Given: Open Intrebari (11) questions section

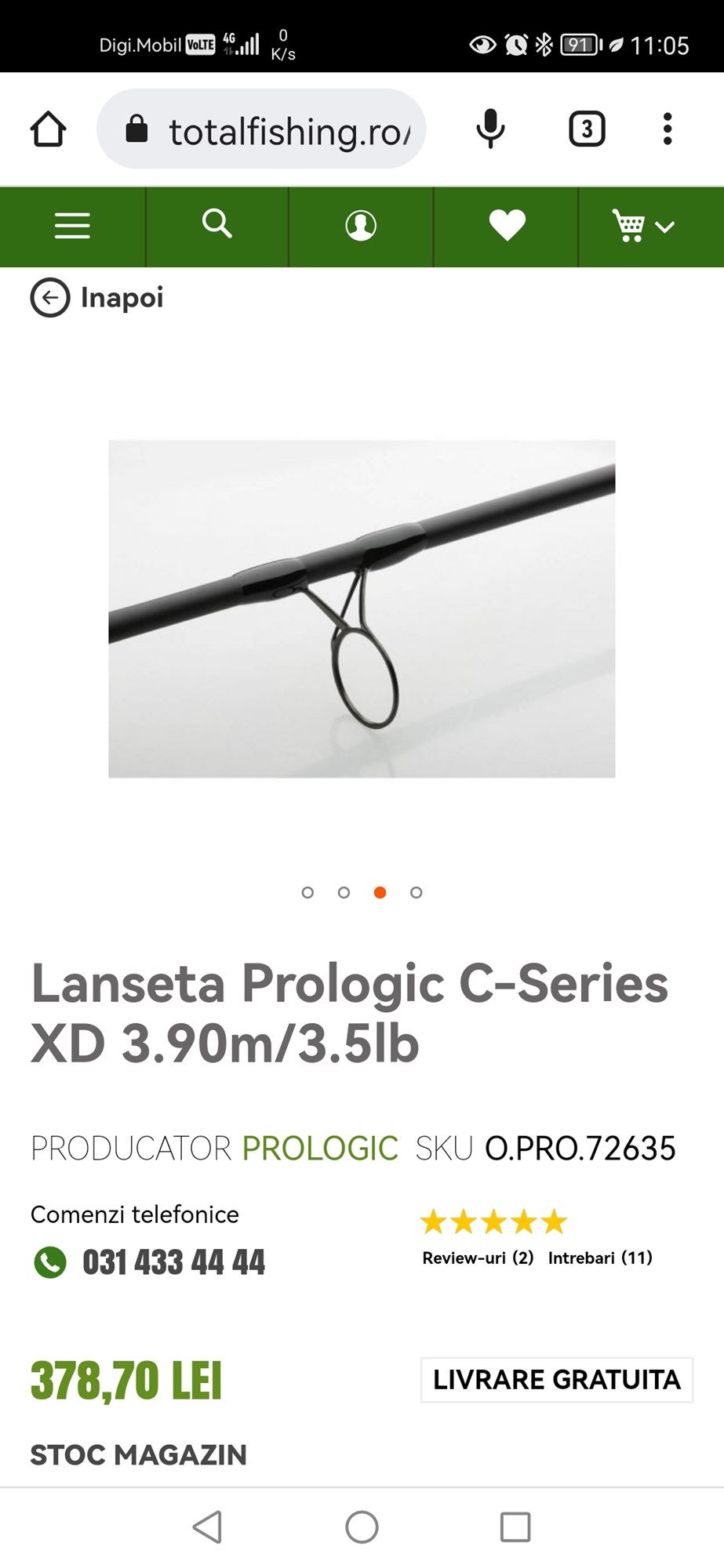Looking at the screenshot, I should [x=600, y=1258].
